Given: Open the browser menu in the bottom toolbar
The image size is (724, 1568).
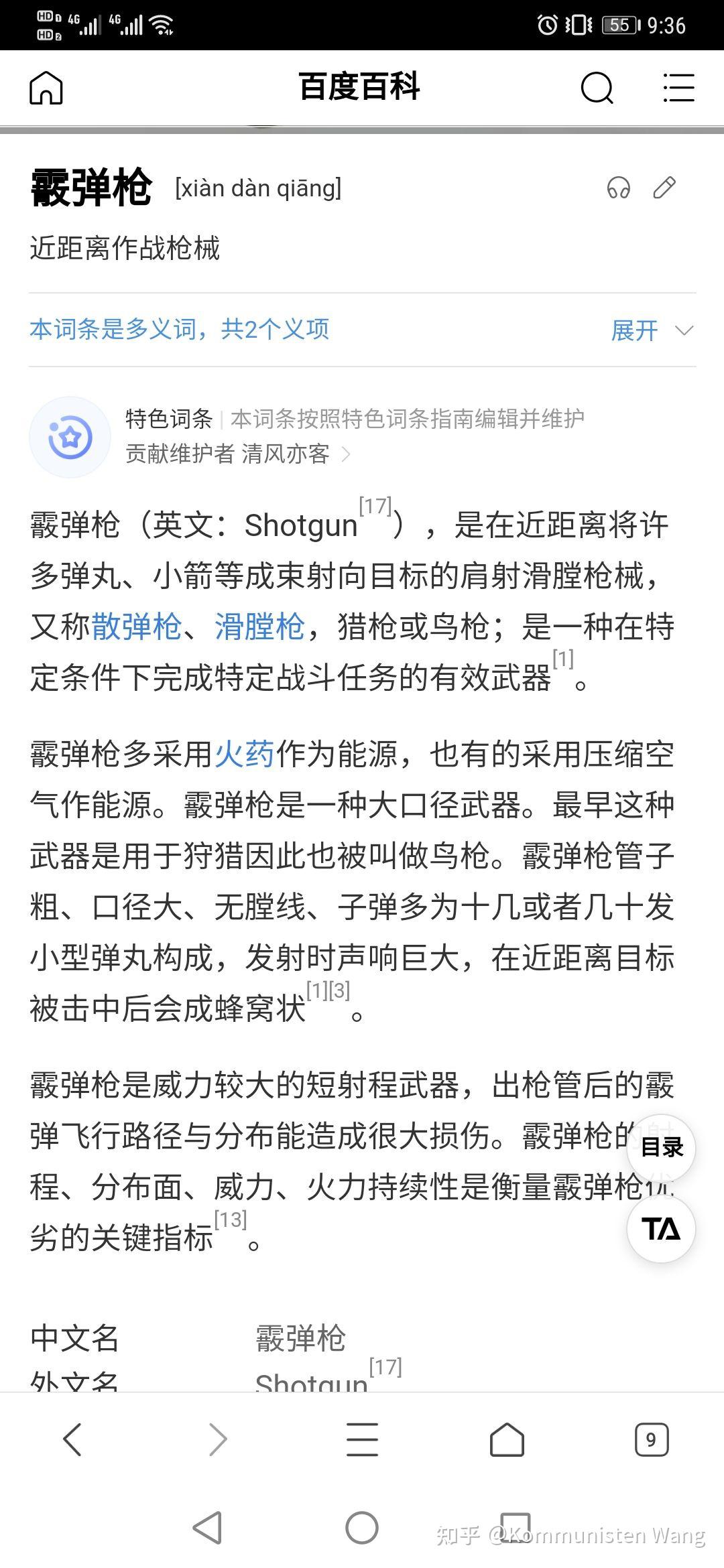Looking at the screenshot, I should click(362, 1439).
